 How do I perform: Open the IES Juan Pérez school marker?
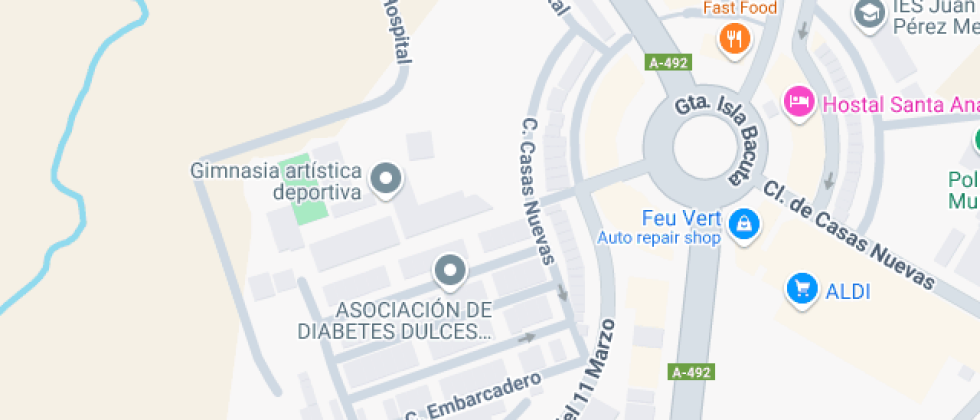tap(868, 13)
